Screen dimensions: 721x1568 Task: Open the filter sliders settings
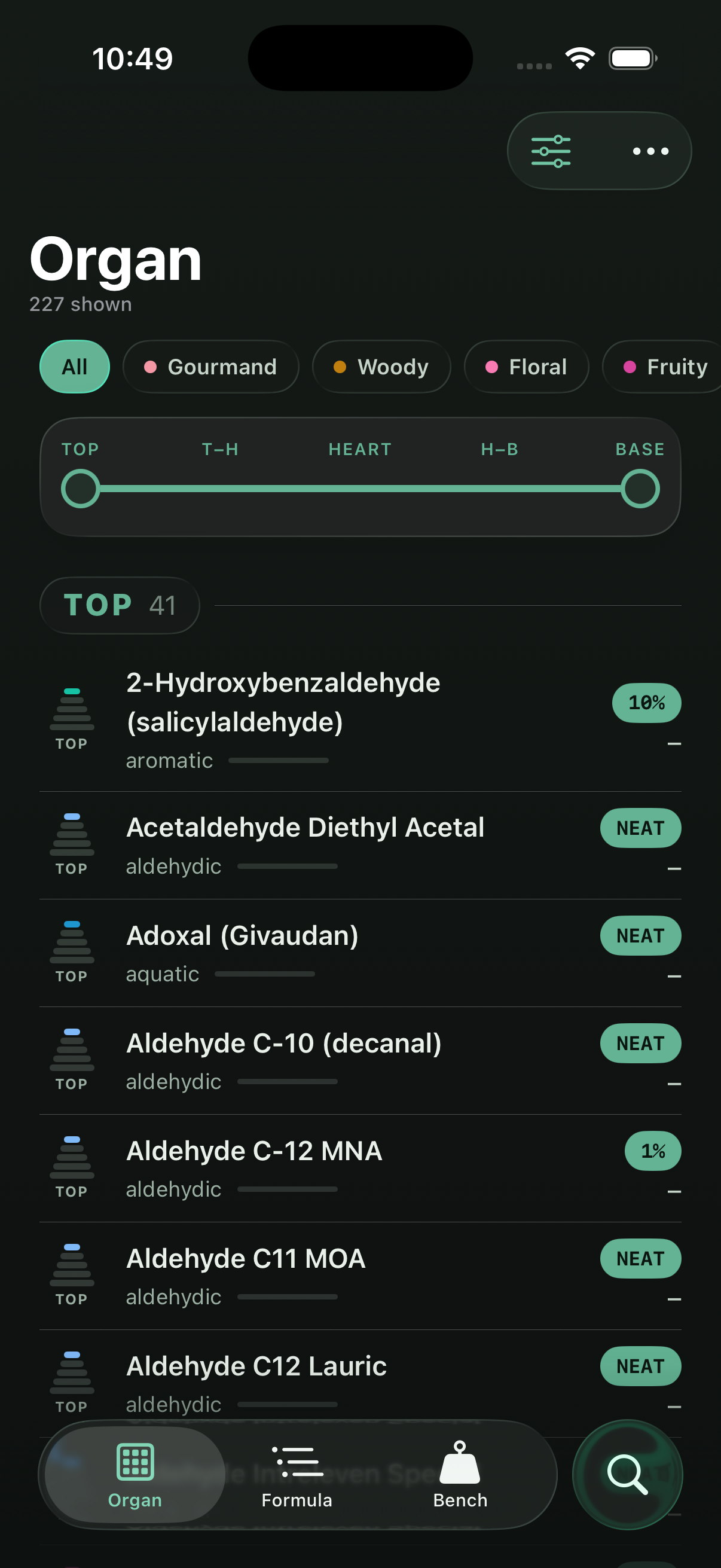coord(551,151)
